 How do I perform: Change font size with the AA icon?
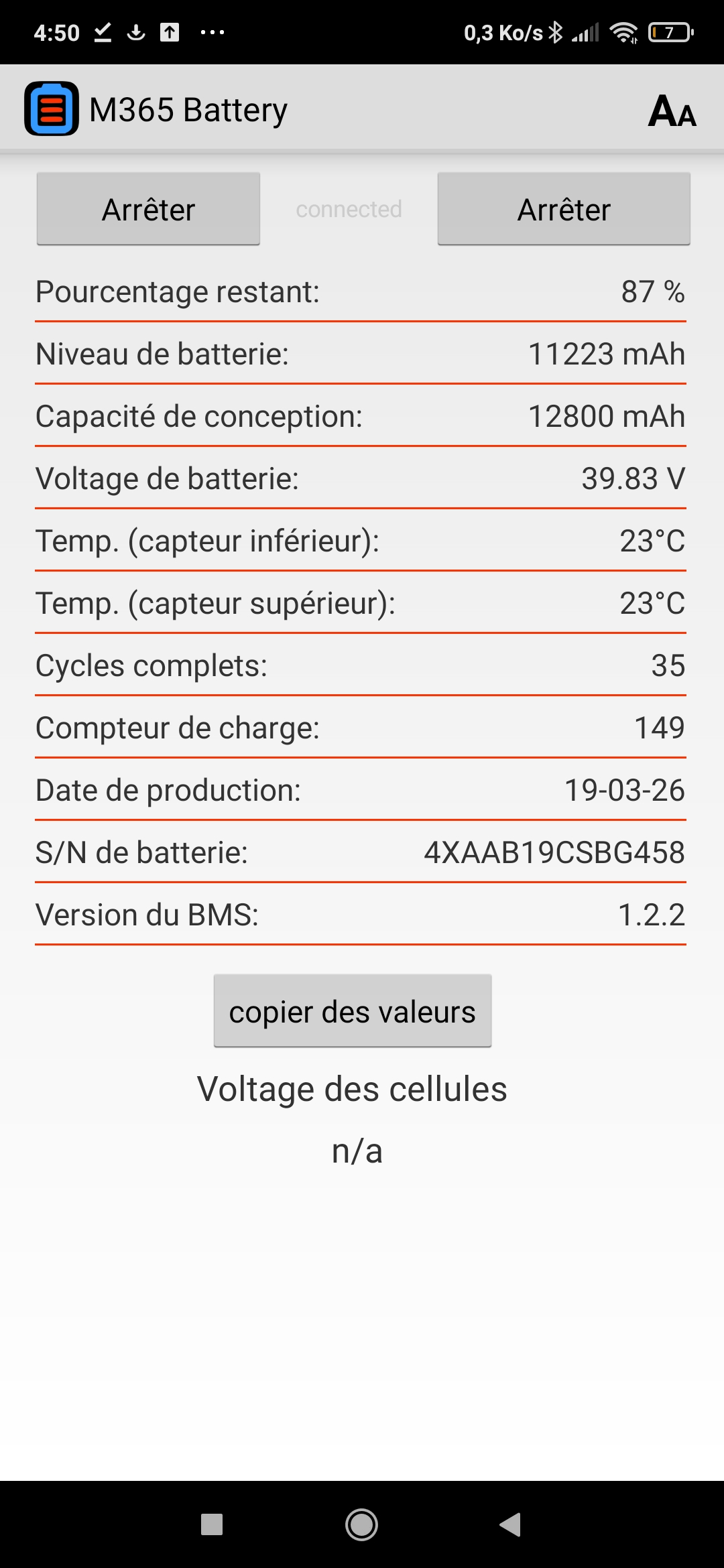[672, 111]
